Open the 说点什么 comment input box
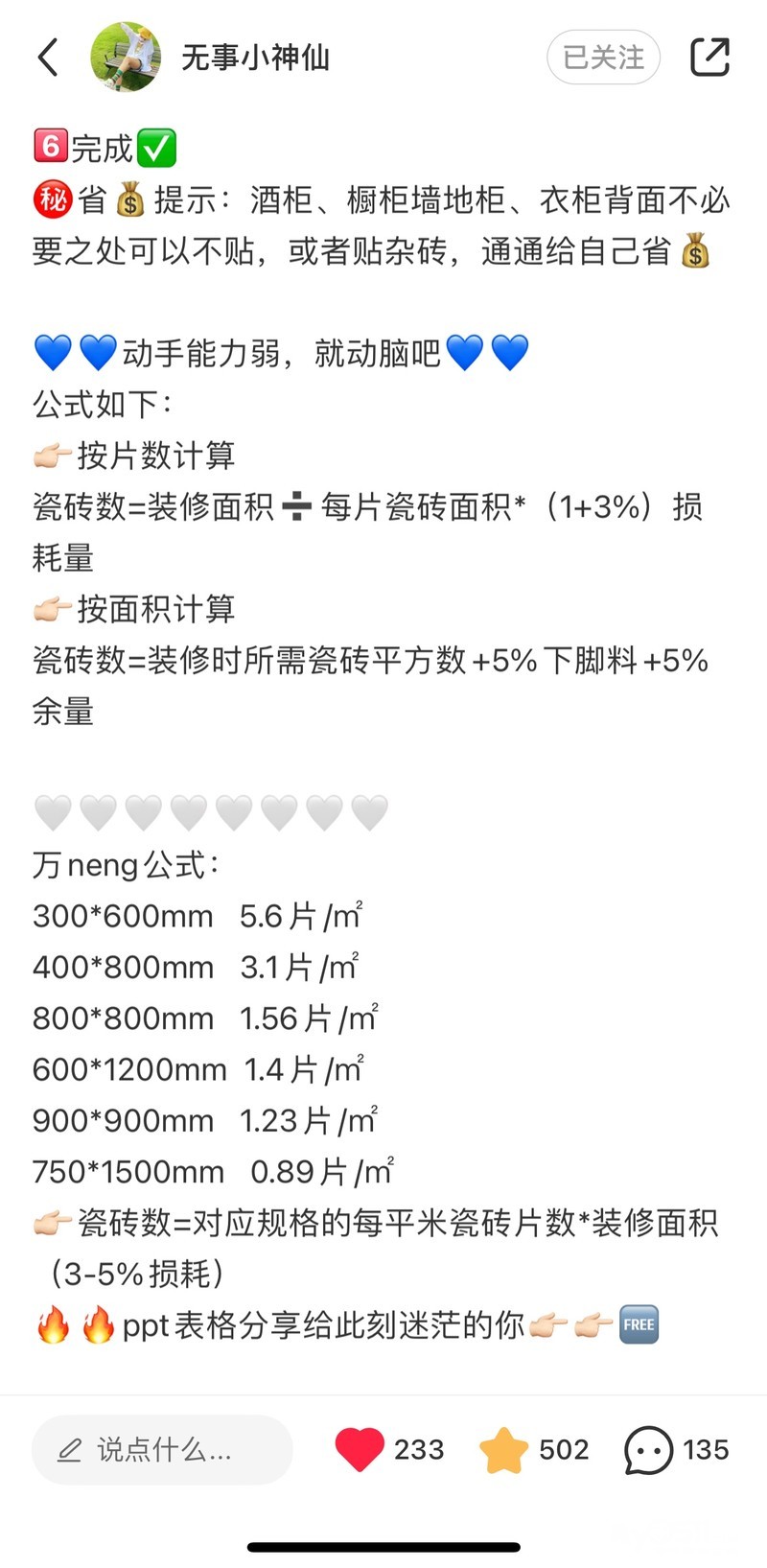The width and height of the screenshot is (767, 1568). (162, 1449)
